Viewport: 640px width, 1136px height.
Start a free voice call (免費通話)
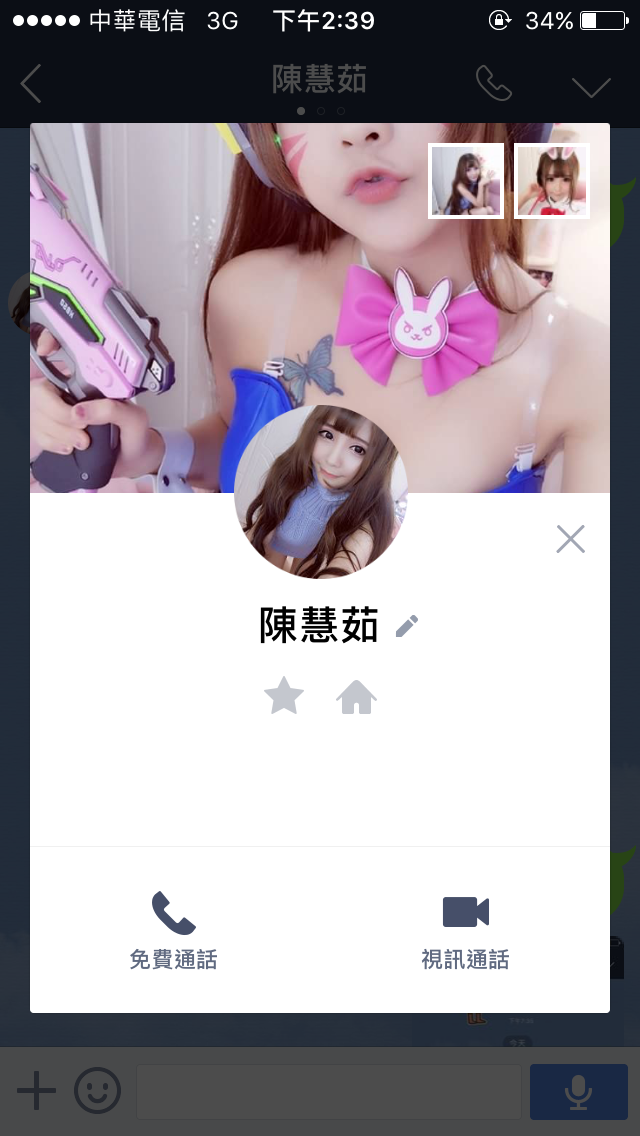173,930
